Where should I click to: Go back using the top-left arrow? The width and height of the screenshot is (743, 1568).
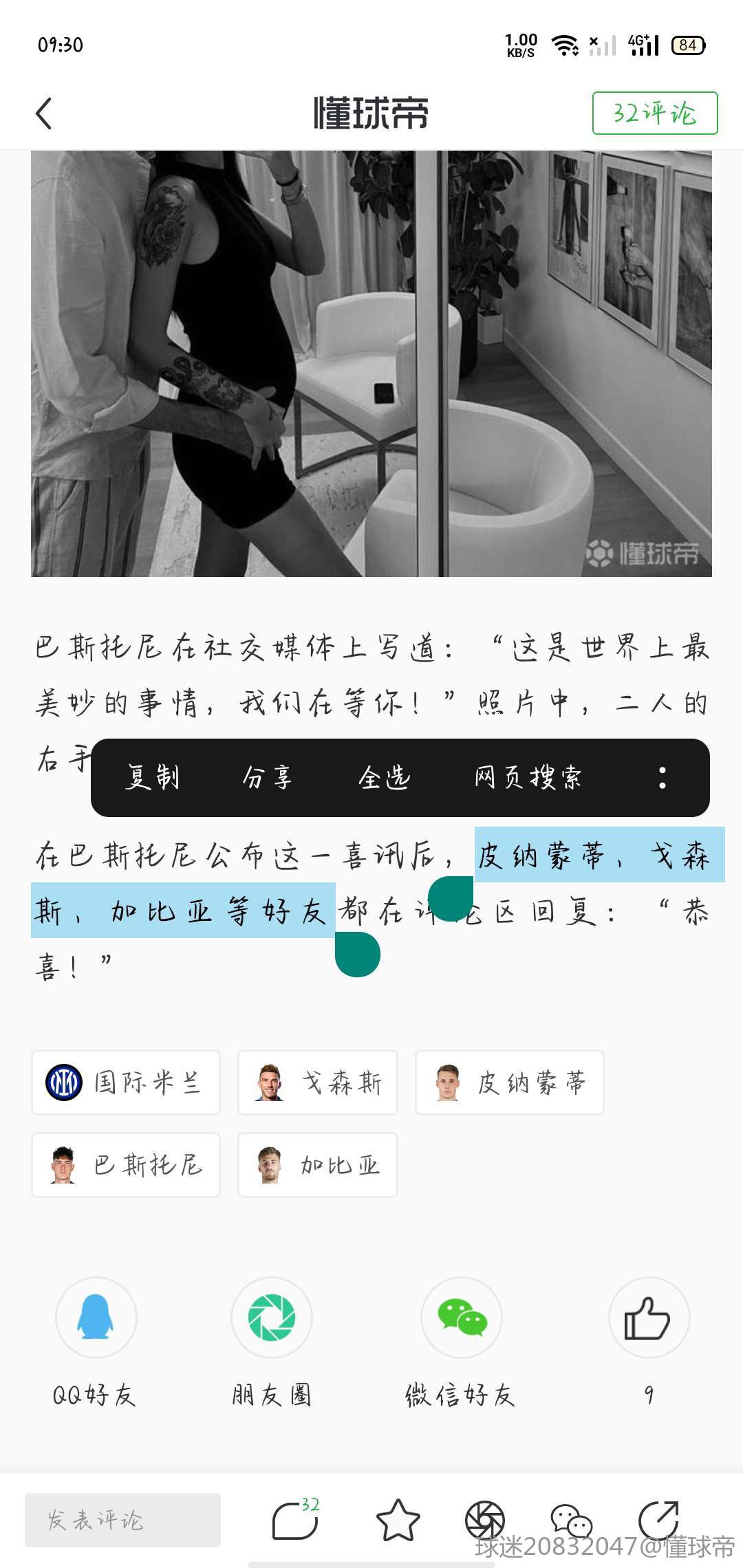tap(44, 113)
